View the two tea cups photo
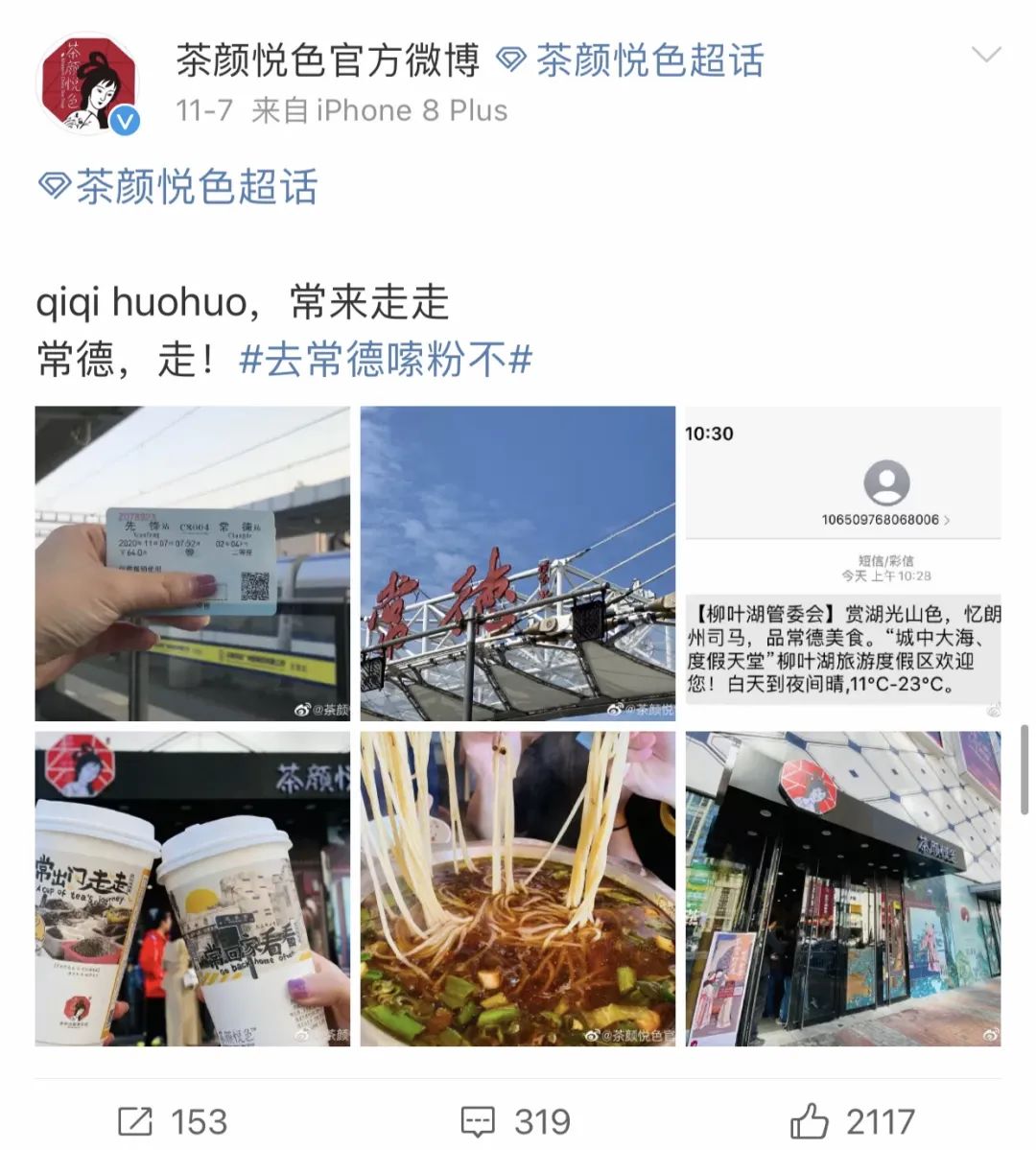The image size is (1036, 1150). coord(192,888)
